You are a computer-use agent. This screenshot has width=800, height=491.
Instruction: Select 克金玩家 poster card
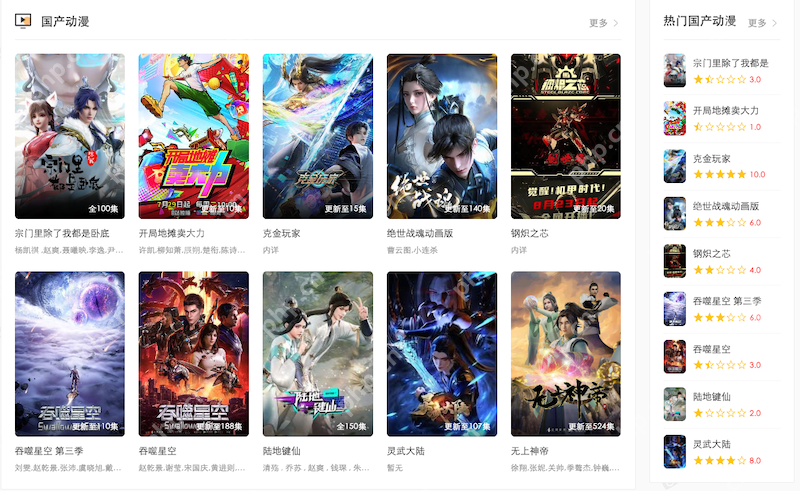click(318, 136)
